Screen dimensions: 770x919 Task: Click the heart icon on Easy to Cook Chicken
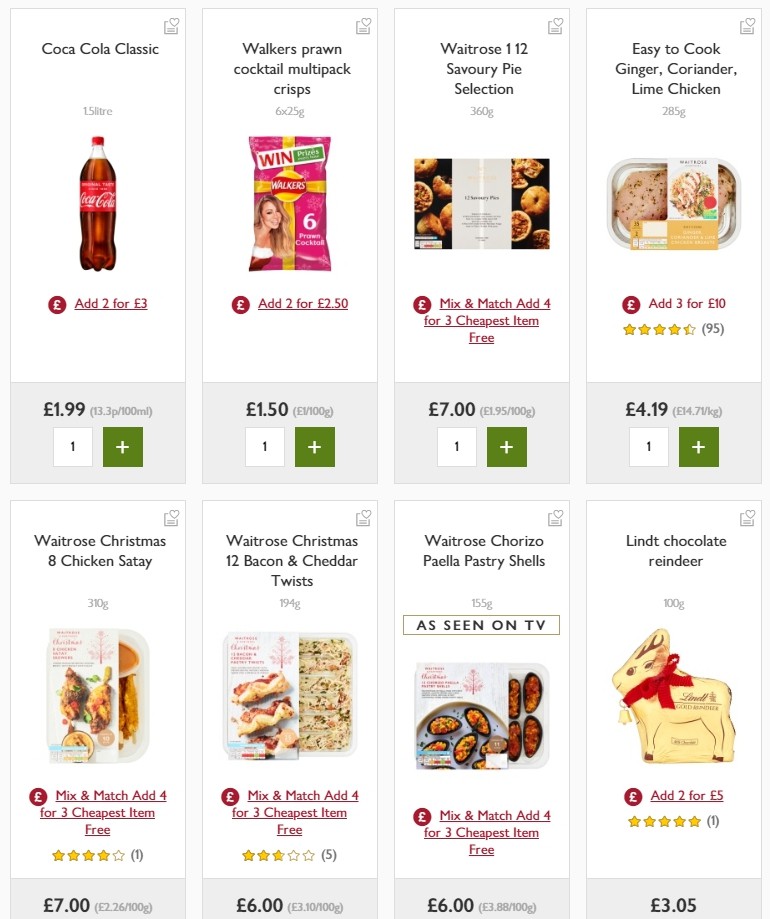pyautogui.click(x=747, y=27)
